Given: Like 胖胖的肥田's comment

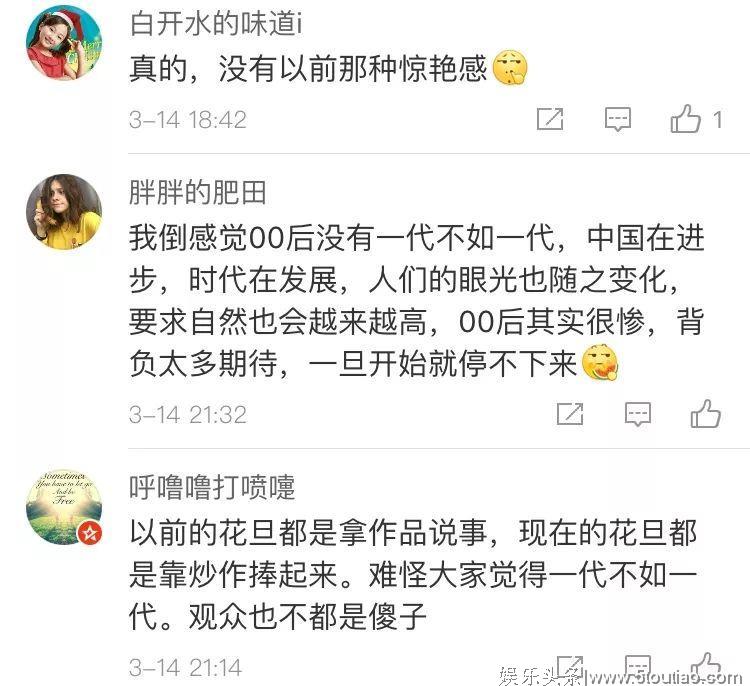Looking at the screenshot, I should click(706, 414).
